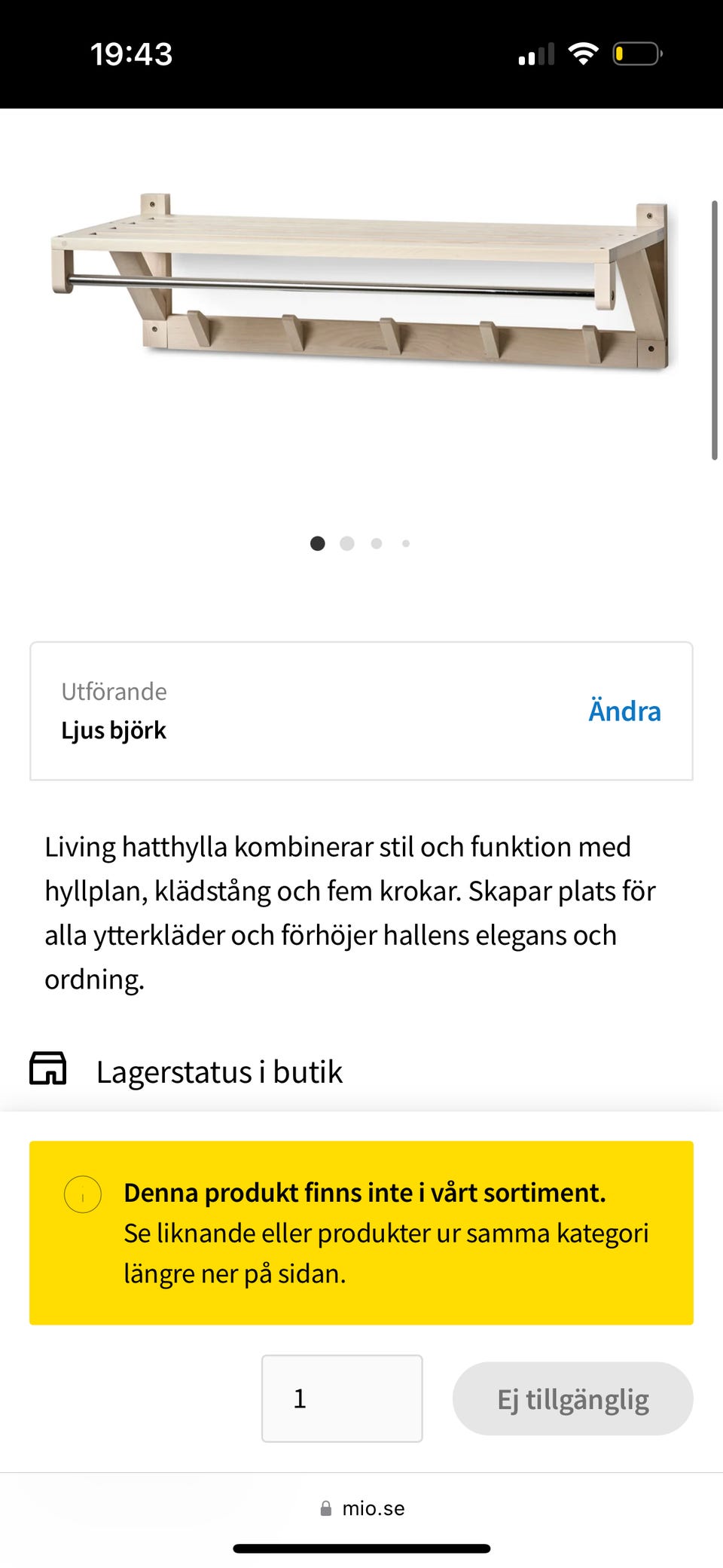Open the Utförande selection panel
Screen dimensions: 723x1568
(x=361, y=710)
